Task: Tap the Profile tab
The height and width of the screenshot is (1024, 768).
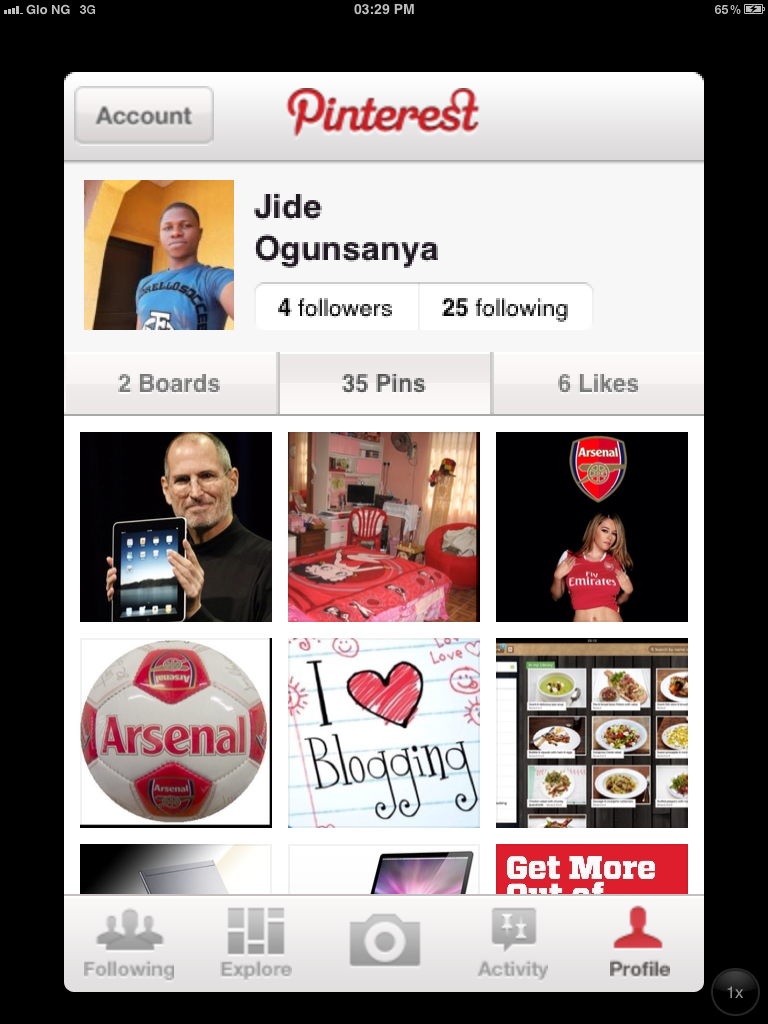Action: tap(639, 944)
